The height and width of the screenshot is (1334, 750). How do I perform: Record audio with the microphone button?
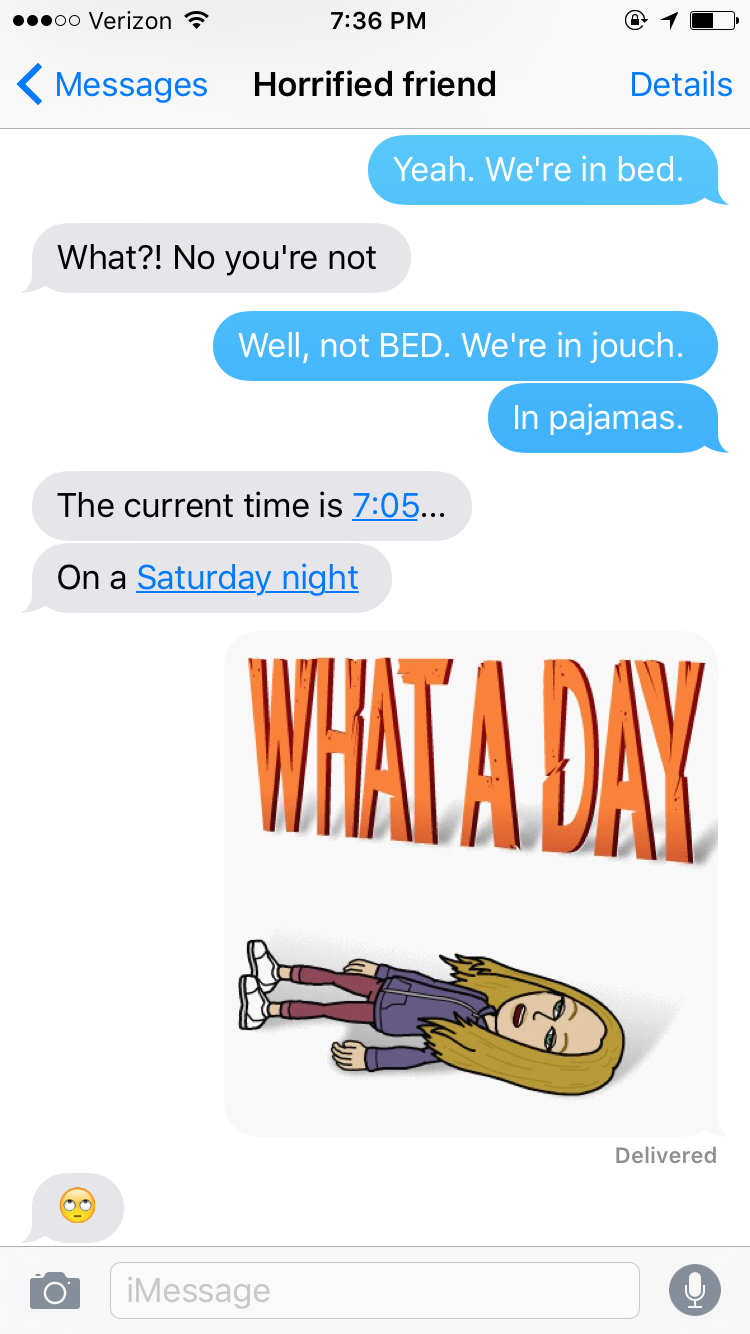pos(694,1290)
